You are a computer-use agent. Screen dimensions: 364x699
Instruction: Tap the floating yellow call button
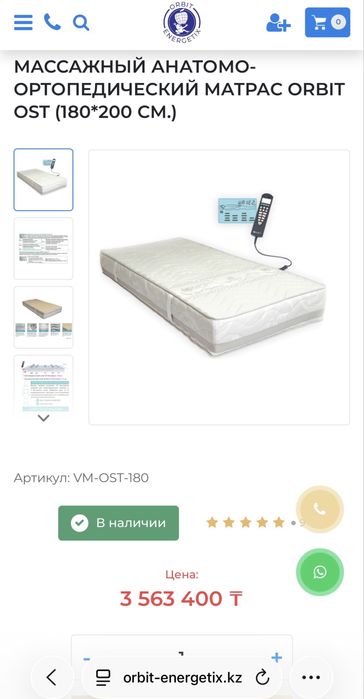pos(320,509)
